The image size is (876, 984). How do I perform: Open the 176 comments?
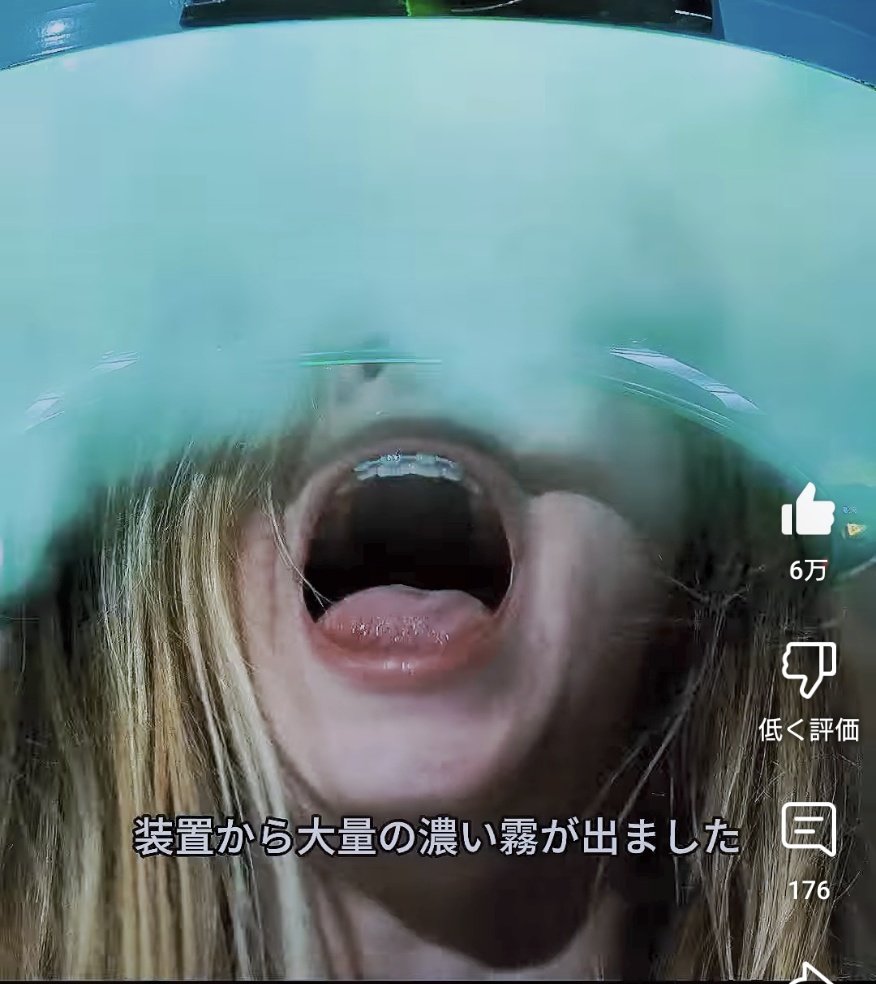(808, 830)
